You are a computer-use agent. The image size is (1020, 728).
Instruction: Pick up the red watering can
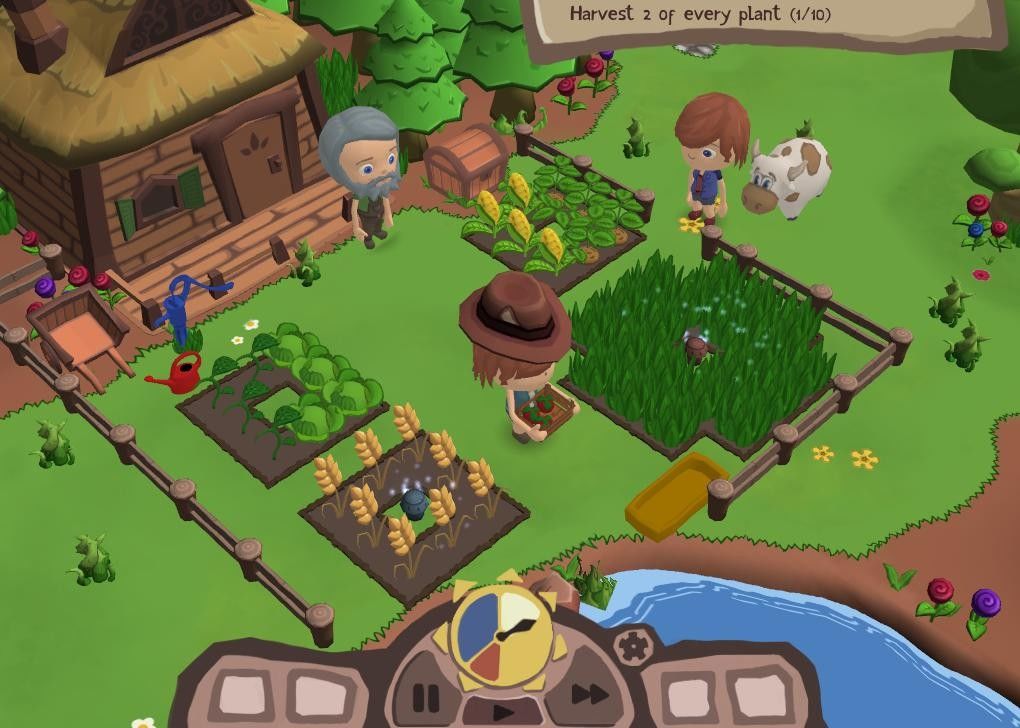[x=179, y=374]
